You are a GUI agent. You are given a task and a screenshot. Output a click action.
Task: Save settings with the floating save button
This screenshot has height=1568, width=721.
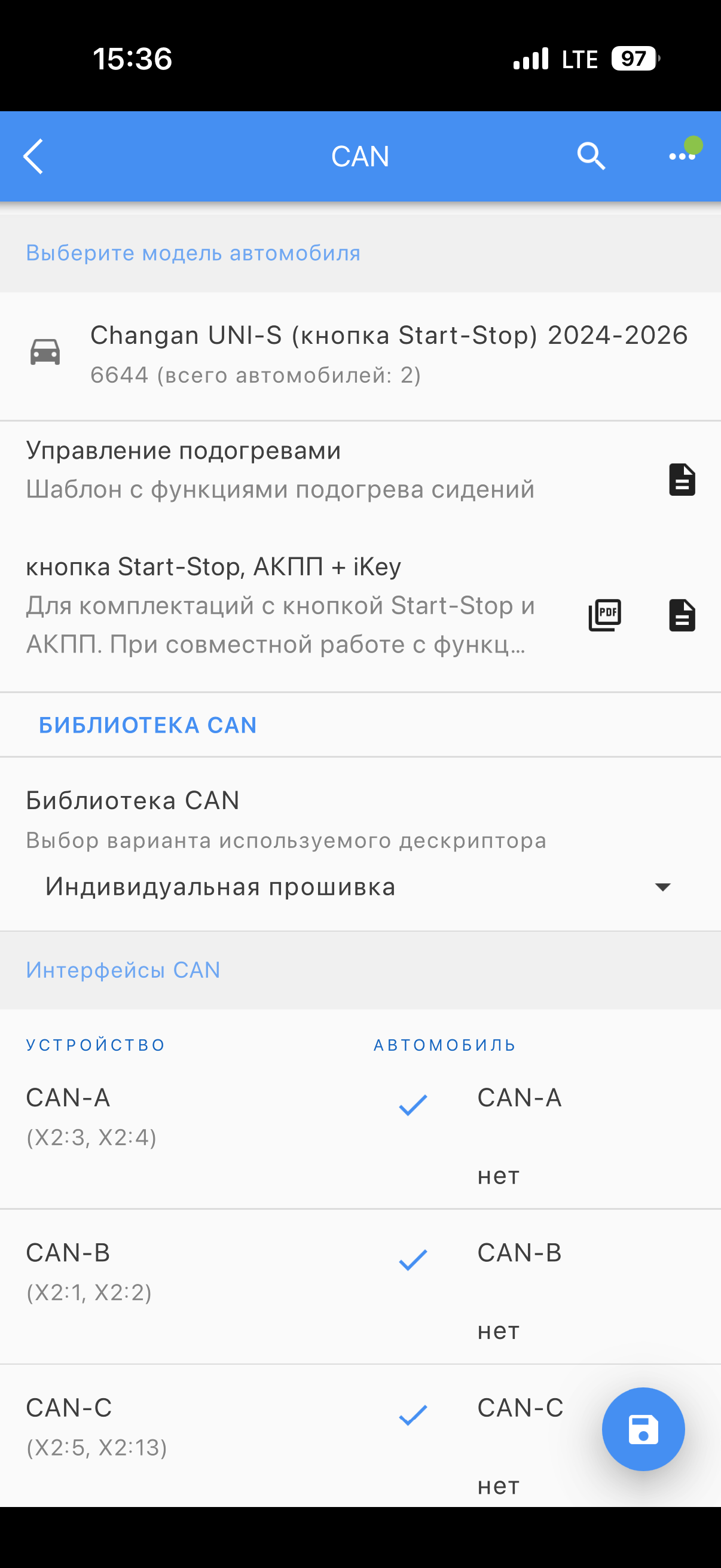click(643, 1429)
